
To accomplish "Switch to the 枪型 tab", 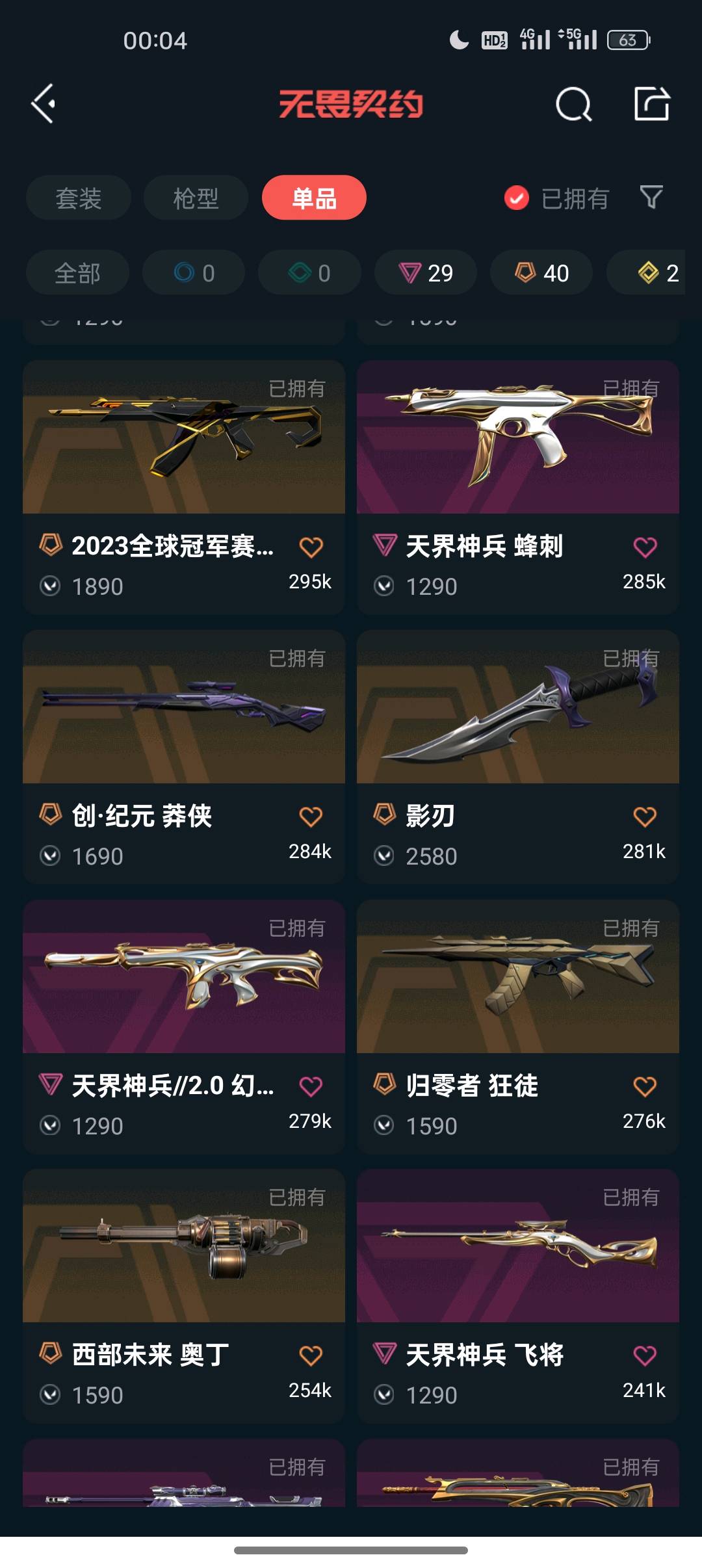I will tap(196, 198).
